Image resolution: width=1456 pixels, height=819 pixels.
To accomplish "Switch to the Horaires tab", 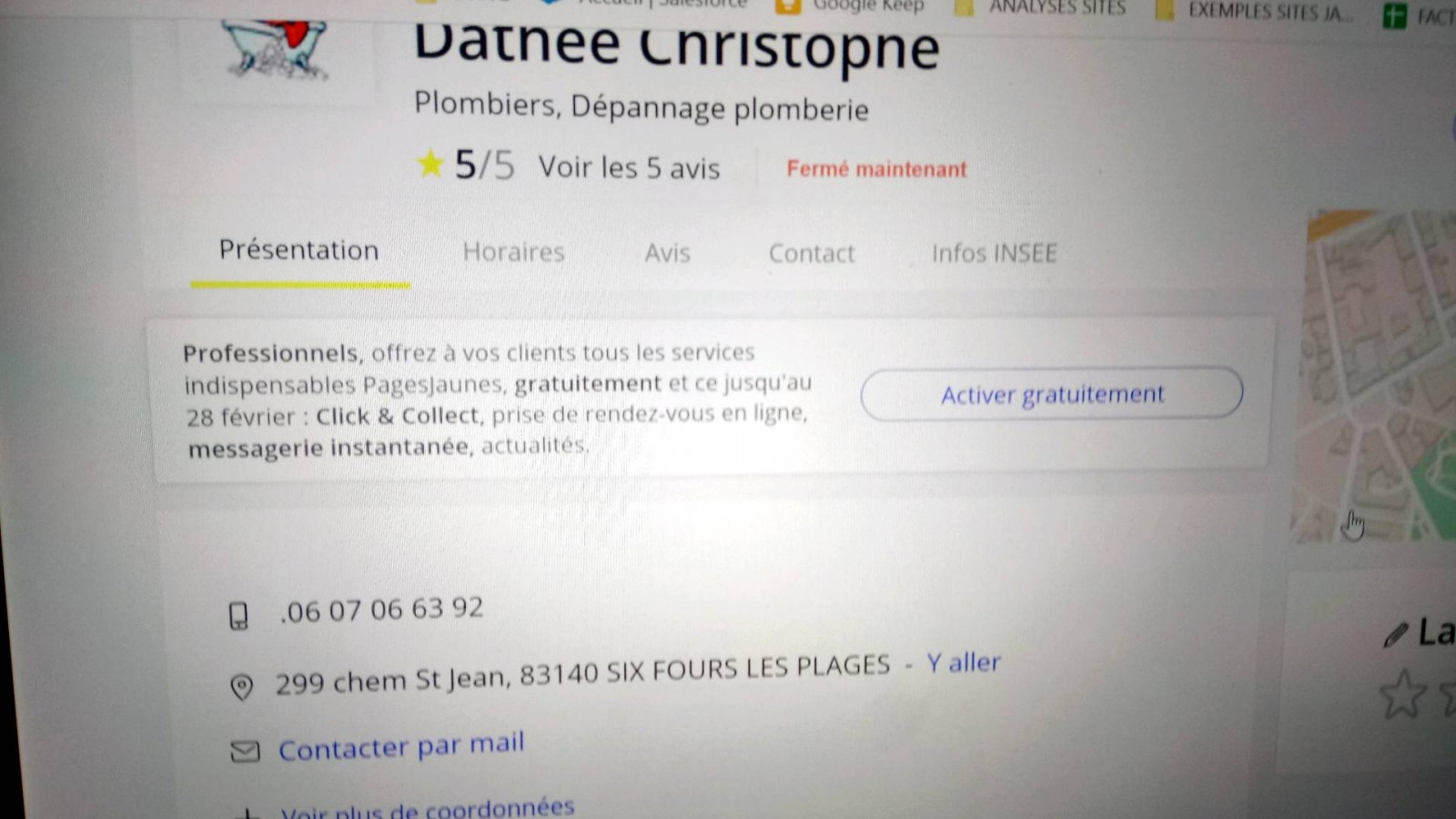I will pos(513,252).
